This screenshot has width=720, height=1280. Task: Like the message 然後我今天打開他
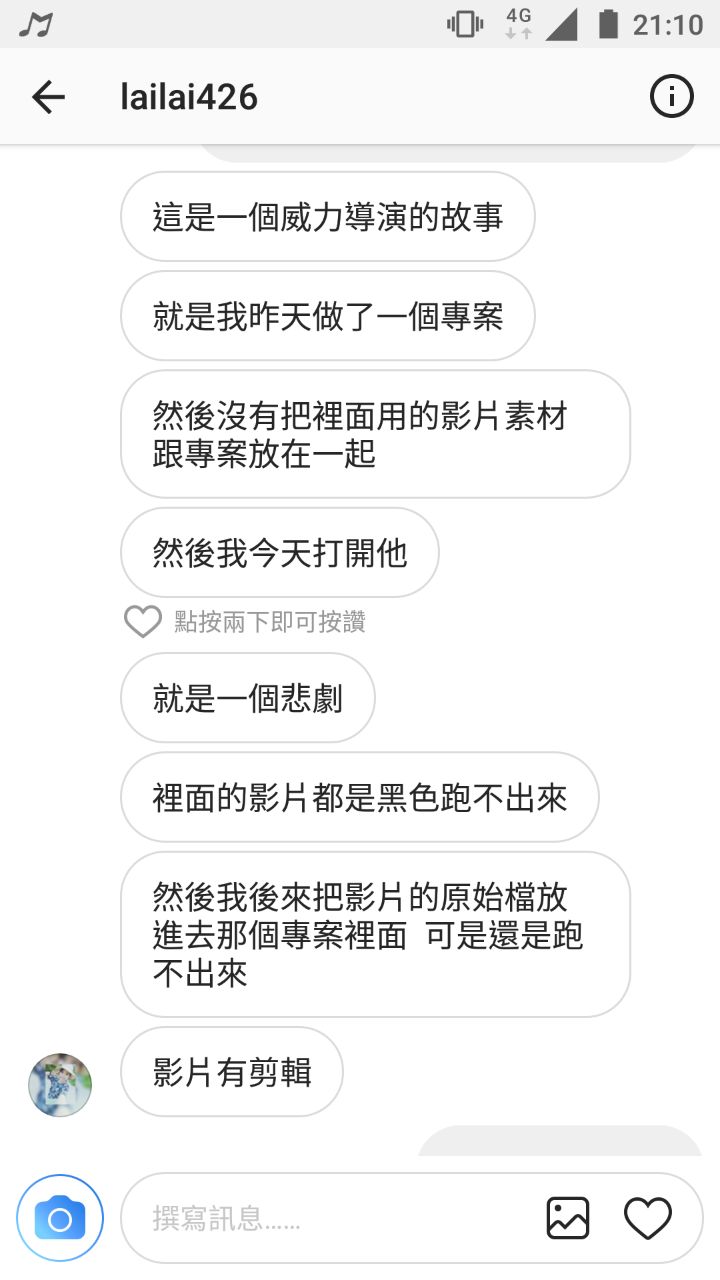143,622
